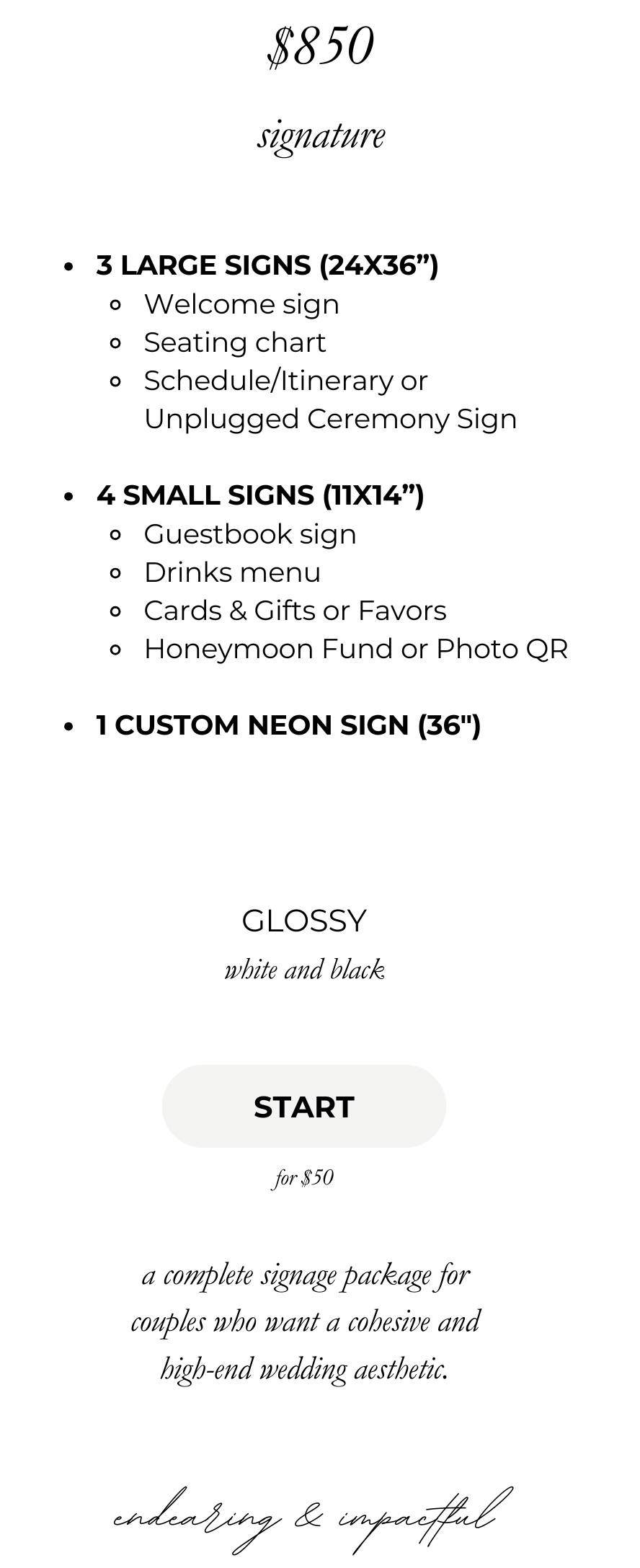This screenshot has height=1568, width=640.
Task: Tap the START button
Action: (303, 1107)
